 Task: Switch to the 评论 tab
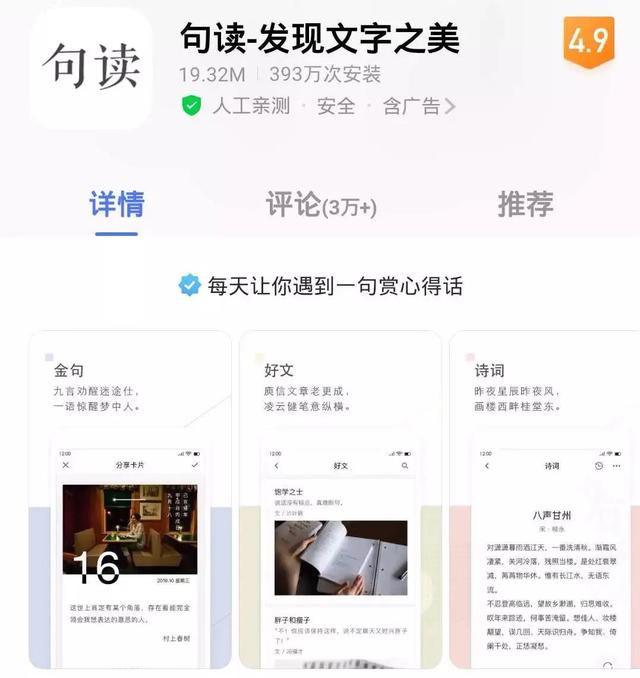coord(320,205)
